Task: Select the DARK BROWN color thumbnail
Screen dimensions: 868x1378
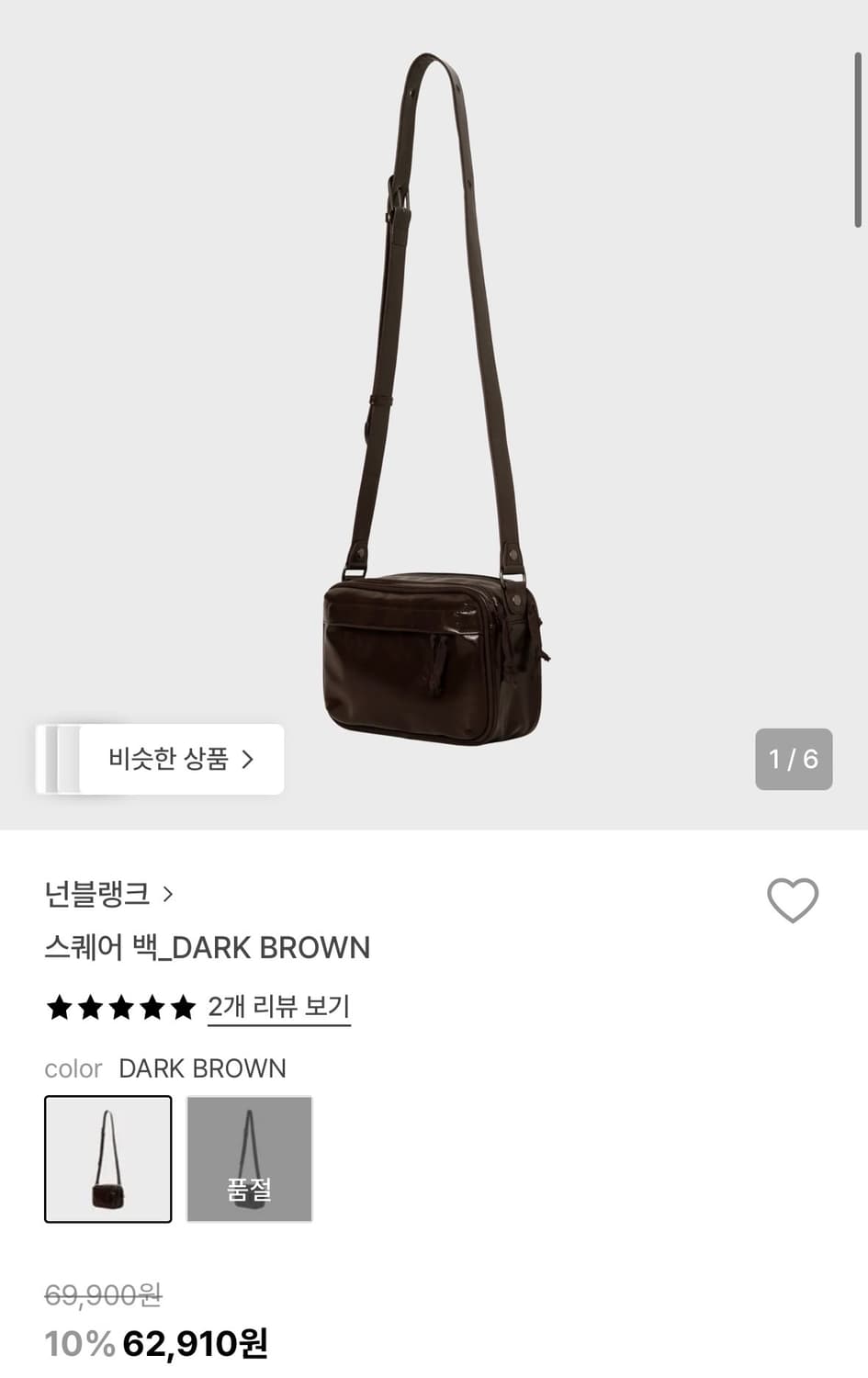Action: pyautogui.click(x=107, y=1159)
